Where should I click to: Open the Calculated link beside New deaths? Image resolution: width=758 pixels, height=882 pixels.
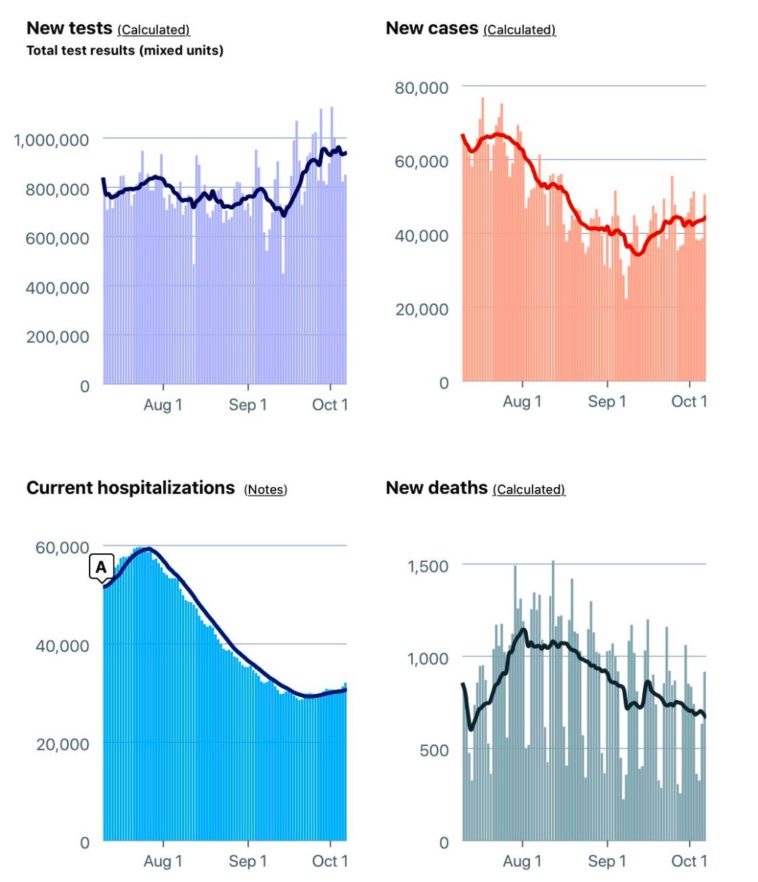pyautogui.click(x=529, y=489)
